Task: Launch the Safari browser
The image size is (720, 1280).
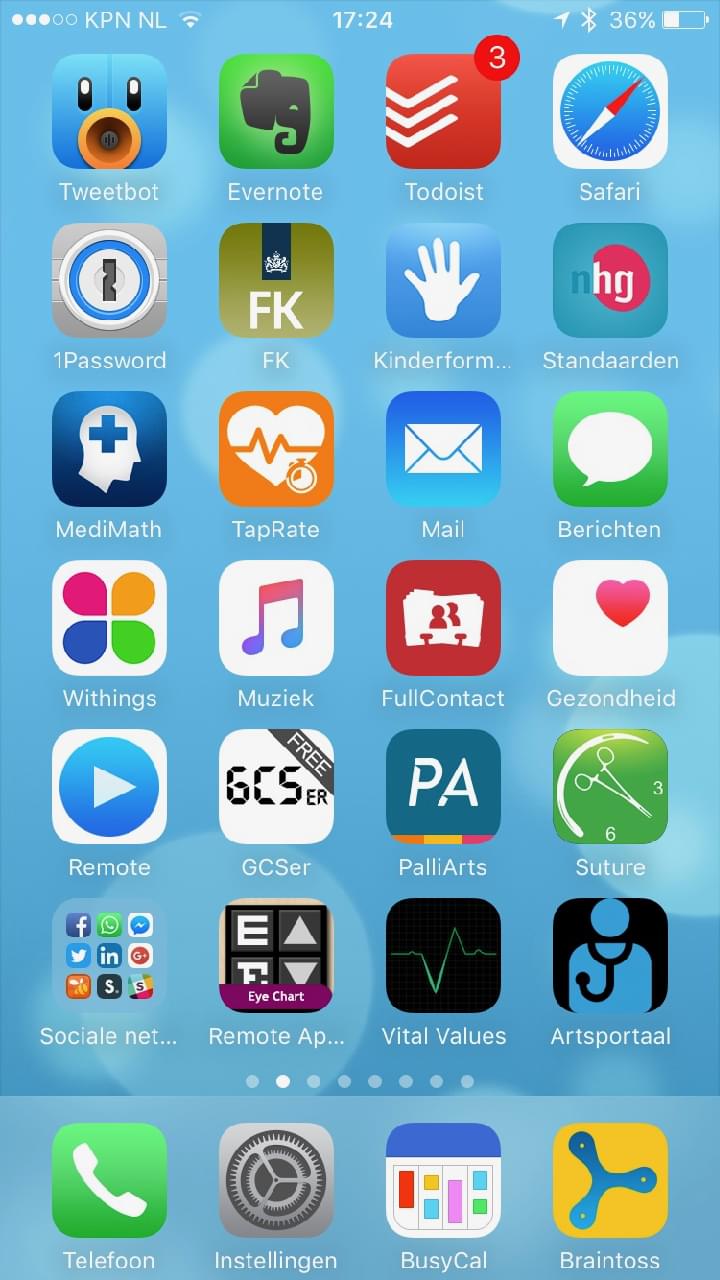Action: coord(610,112)
